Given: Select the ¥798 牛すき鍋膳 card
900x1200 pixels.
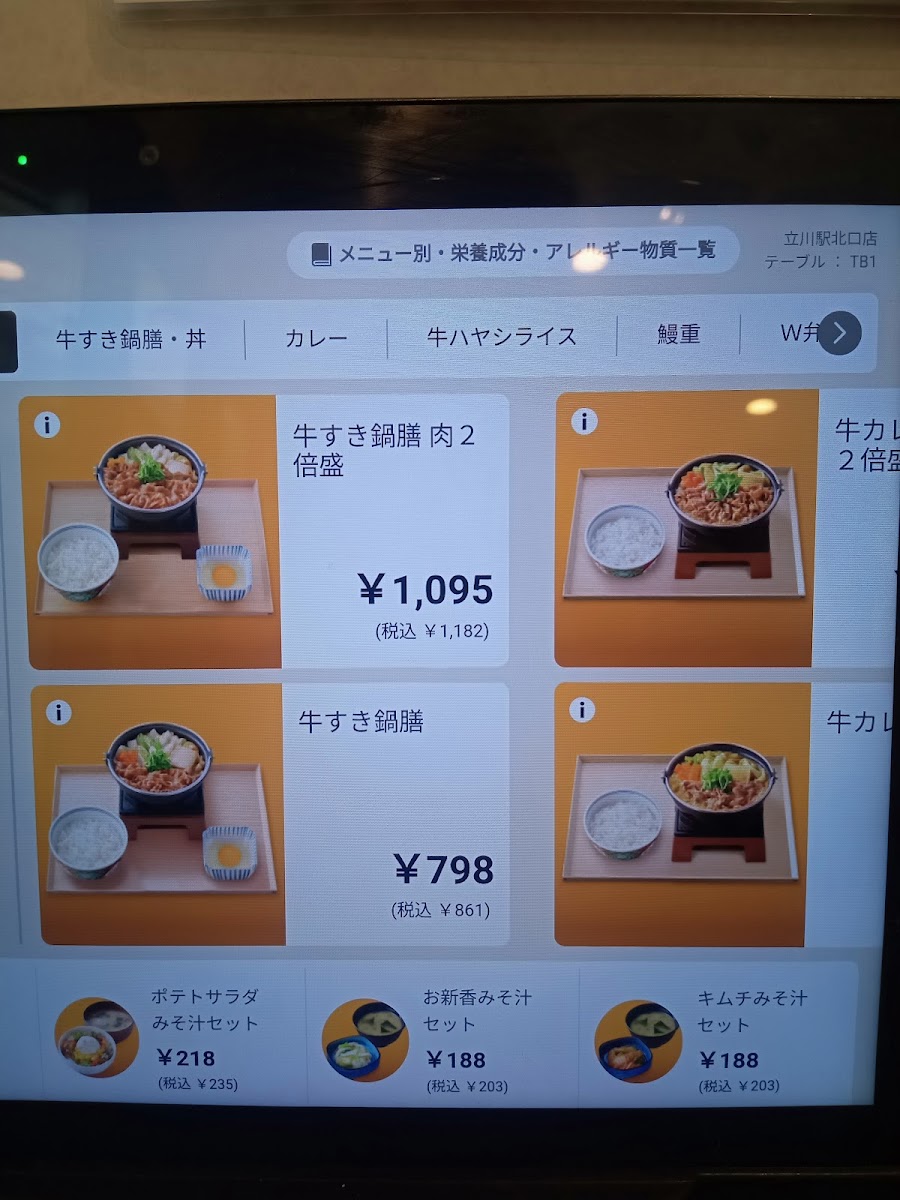Looking at the screenshot, I should (270, 815).
